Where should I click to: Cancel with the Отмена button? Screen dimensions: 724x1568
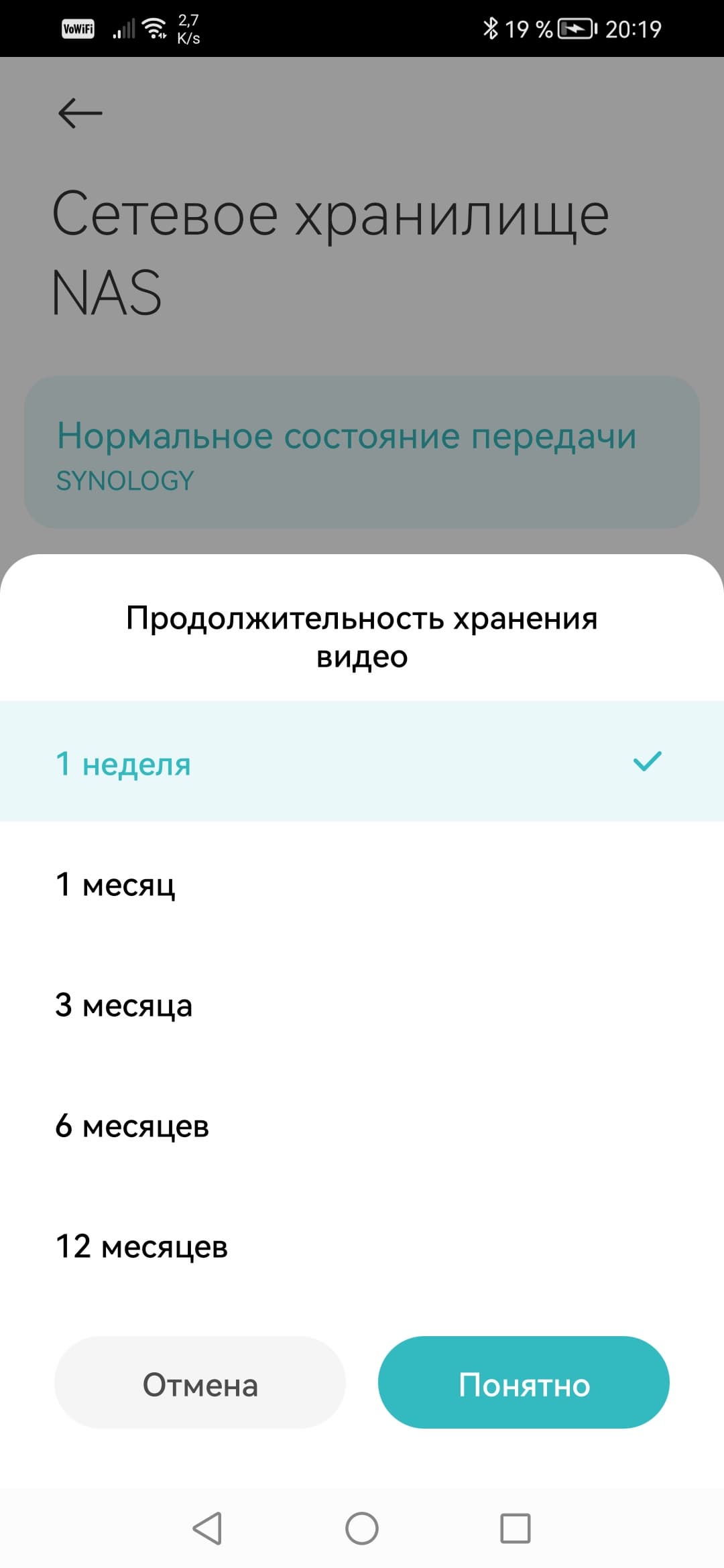200,1384
